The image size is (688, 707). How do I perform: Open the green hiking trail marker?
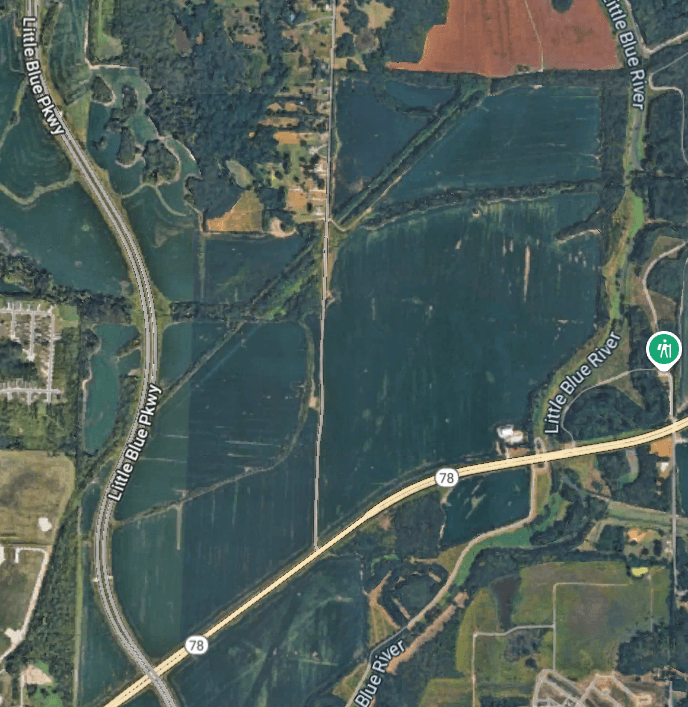click(x=663, y=350)
